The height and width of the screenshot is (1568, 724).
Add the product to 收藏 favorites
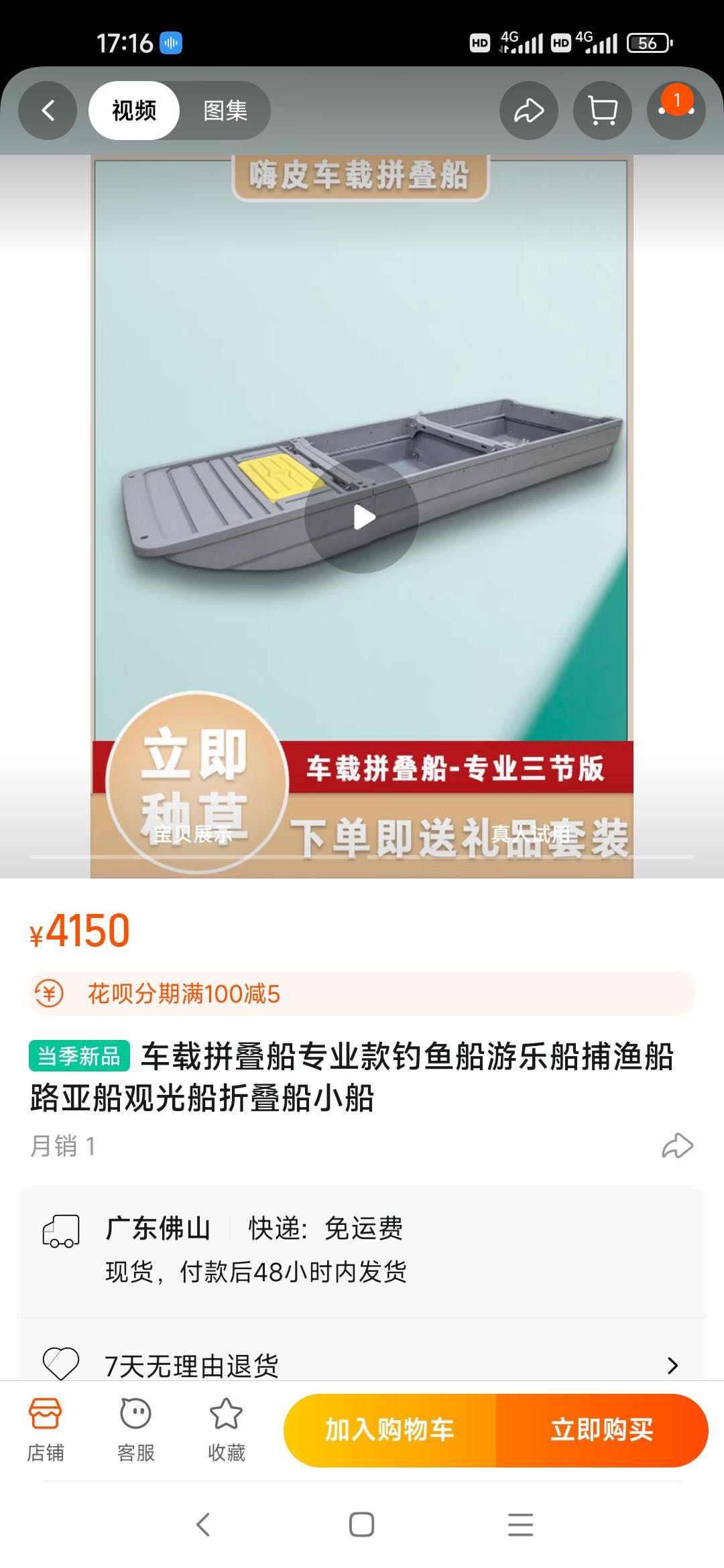tap(226, 1429)
